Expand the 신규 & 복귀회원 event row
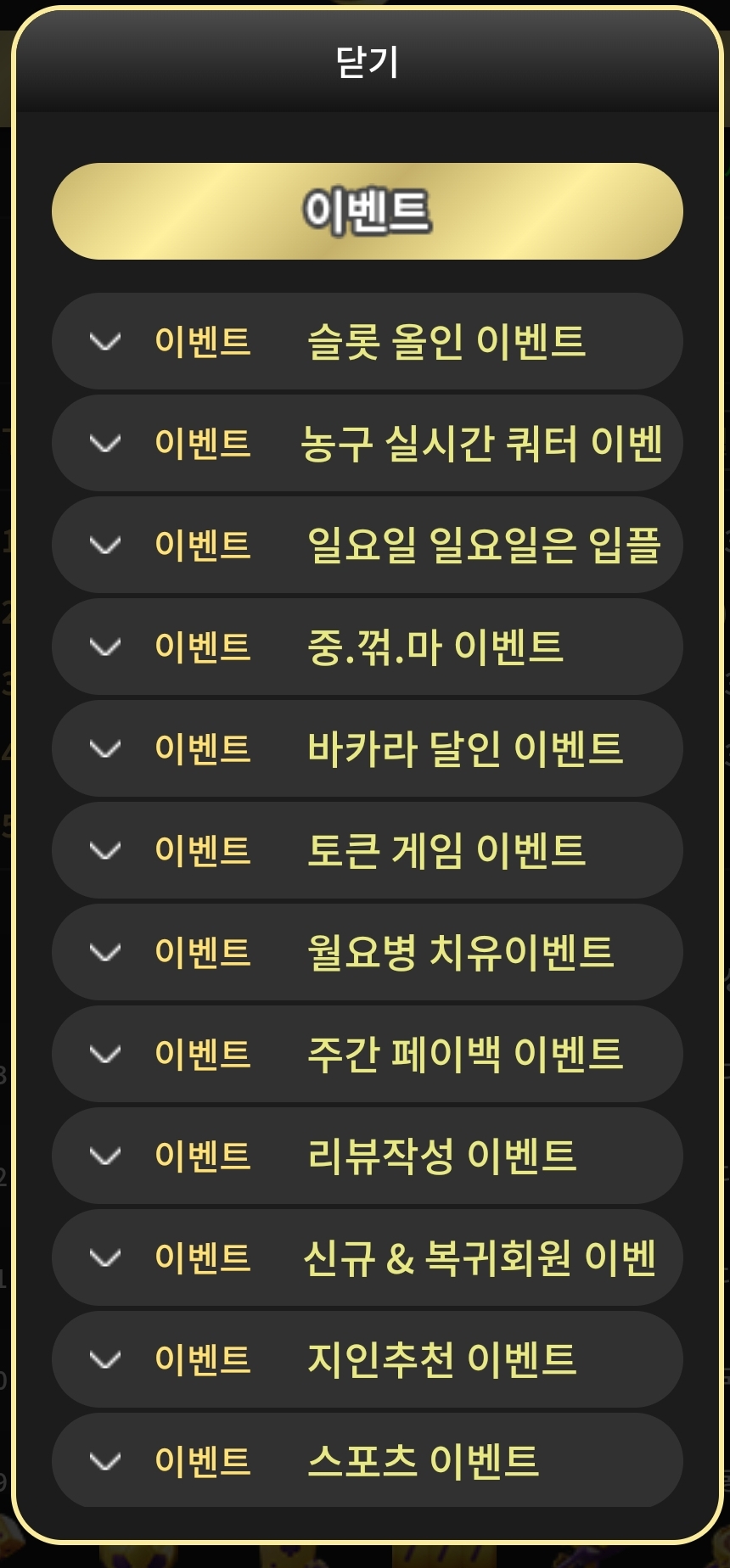Viewport: 730px width, 1568px height. click(367, 1257)
